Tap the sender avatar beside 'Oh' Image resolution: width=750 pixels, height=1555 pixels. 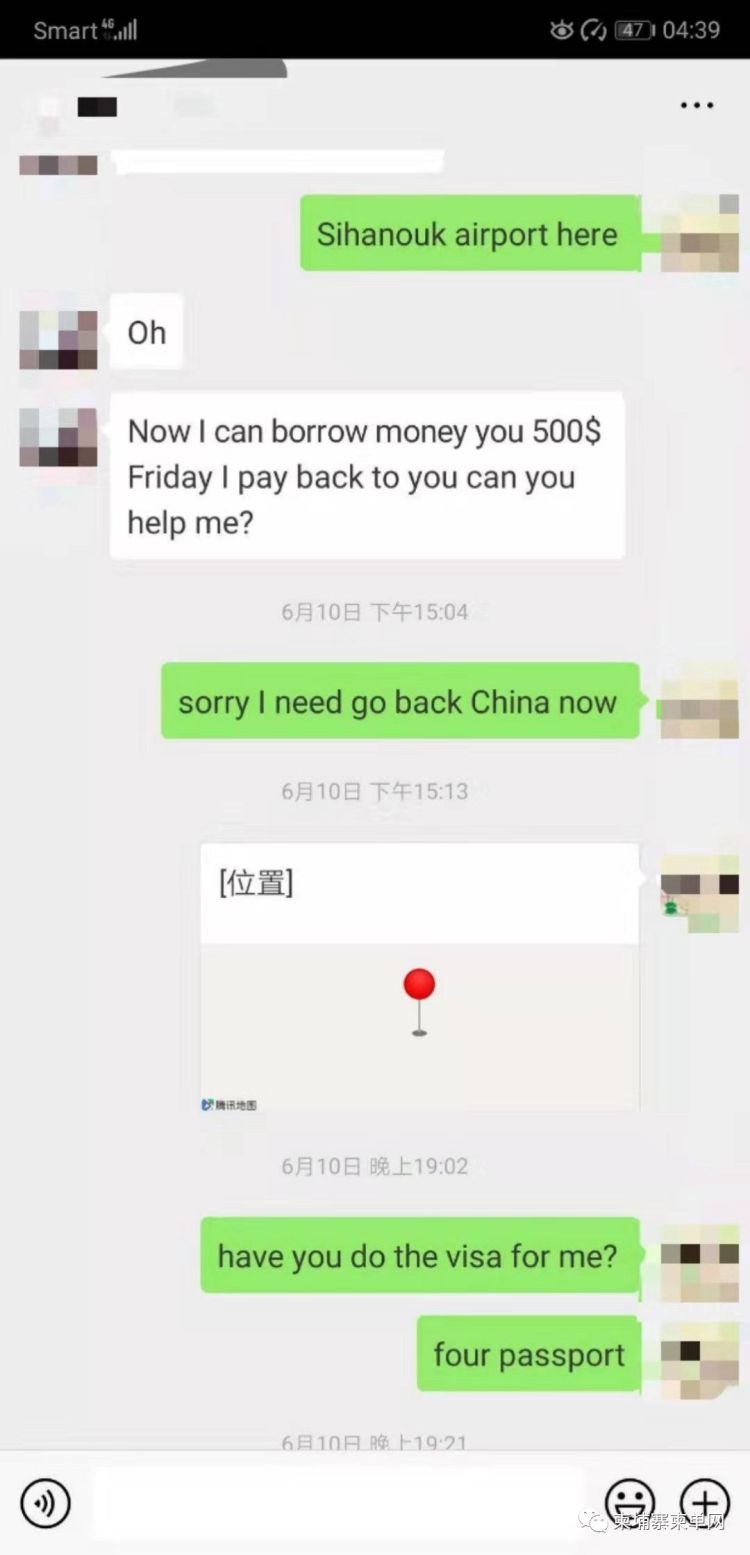(58, 340)
